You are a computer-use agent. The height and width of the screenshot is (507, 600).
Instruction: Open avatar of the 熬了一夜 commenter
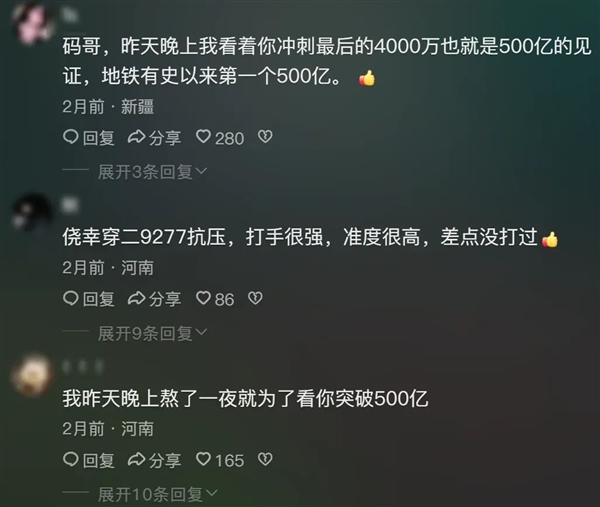[x=31, y=375]
